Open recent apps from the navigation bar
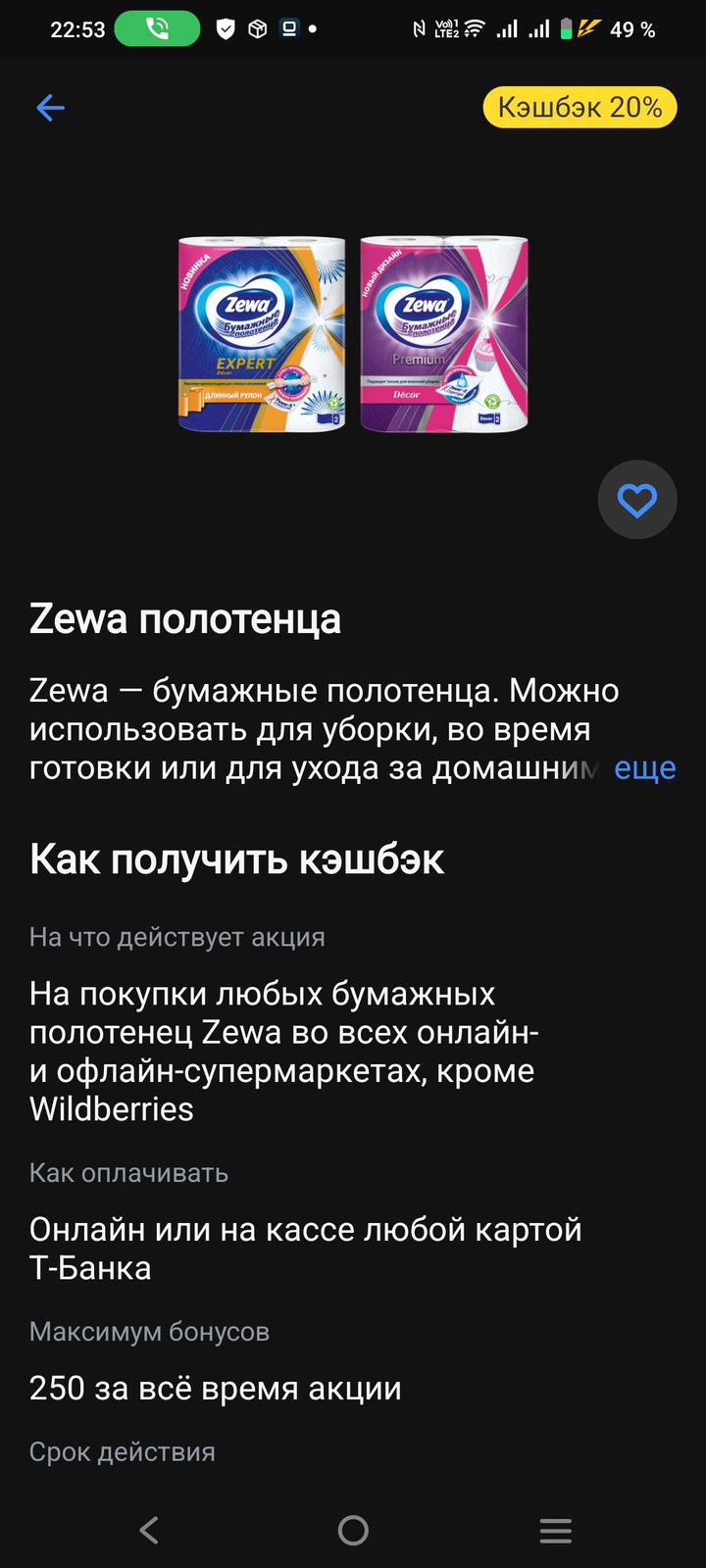 (555, 1530)
